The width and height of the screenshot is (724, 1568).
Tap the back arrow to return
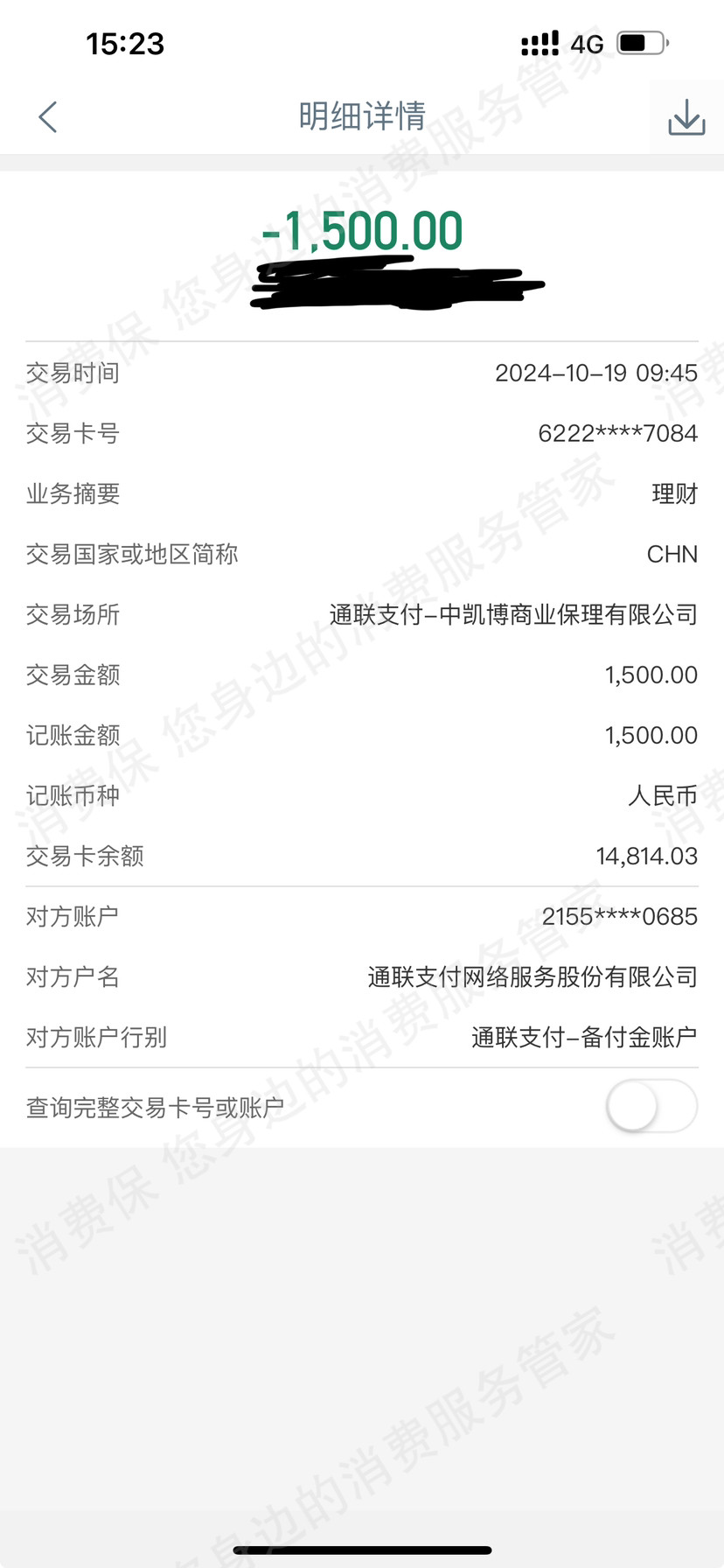tap(48, 116)
